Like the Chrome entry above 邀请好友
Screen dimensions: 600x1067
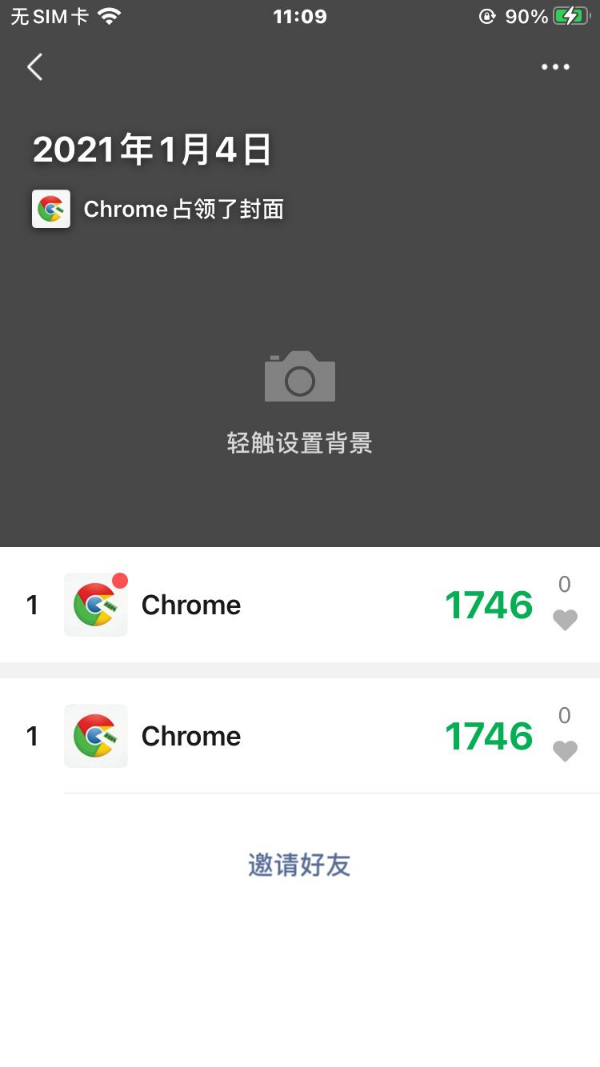pyautogui.click(x=565, y=751)
